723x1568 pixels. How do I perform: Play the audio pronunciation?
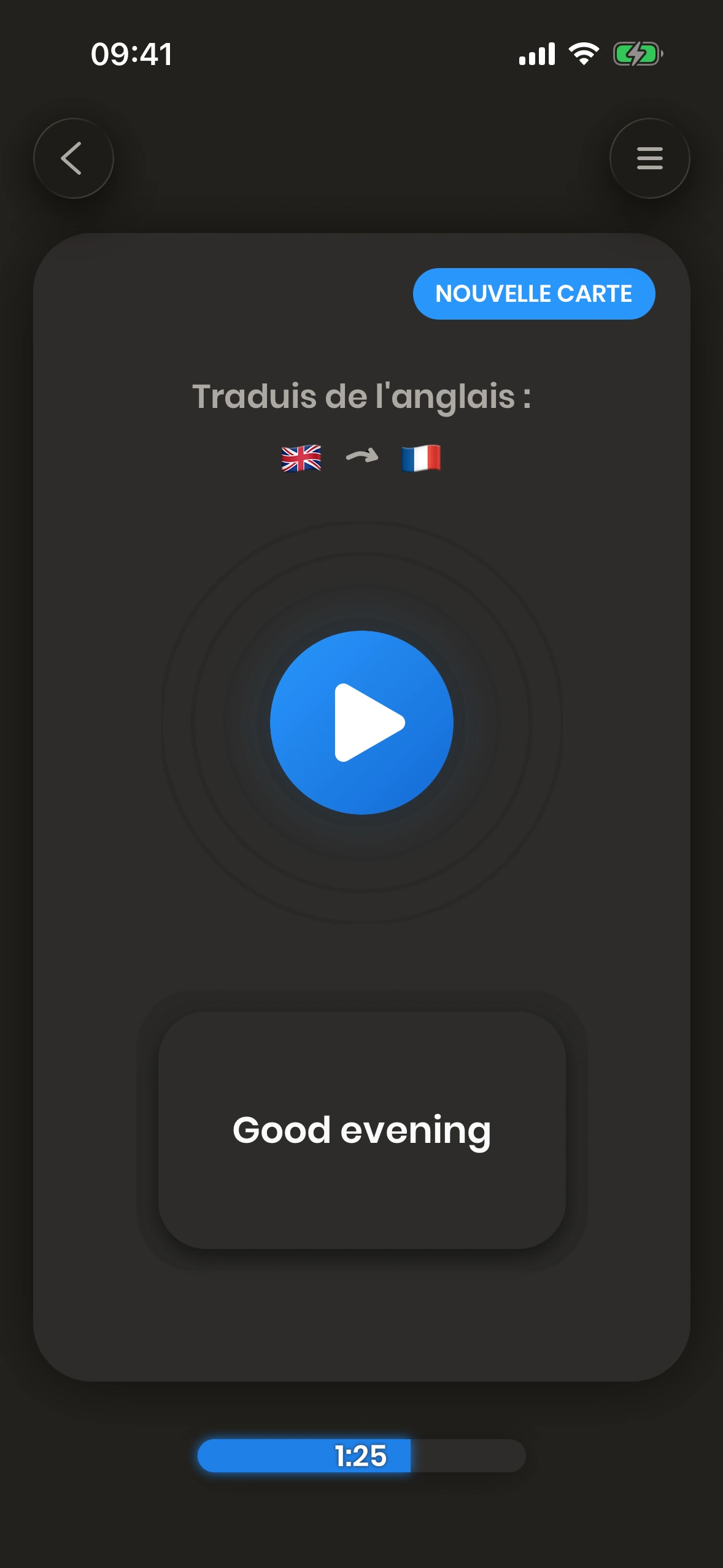[361, 722]
